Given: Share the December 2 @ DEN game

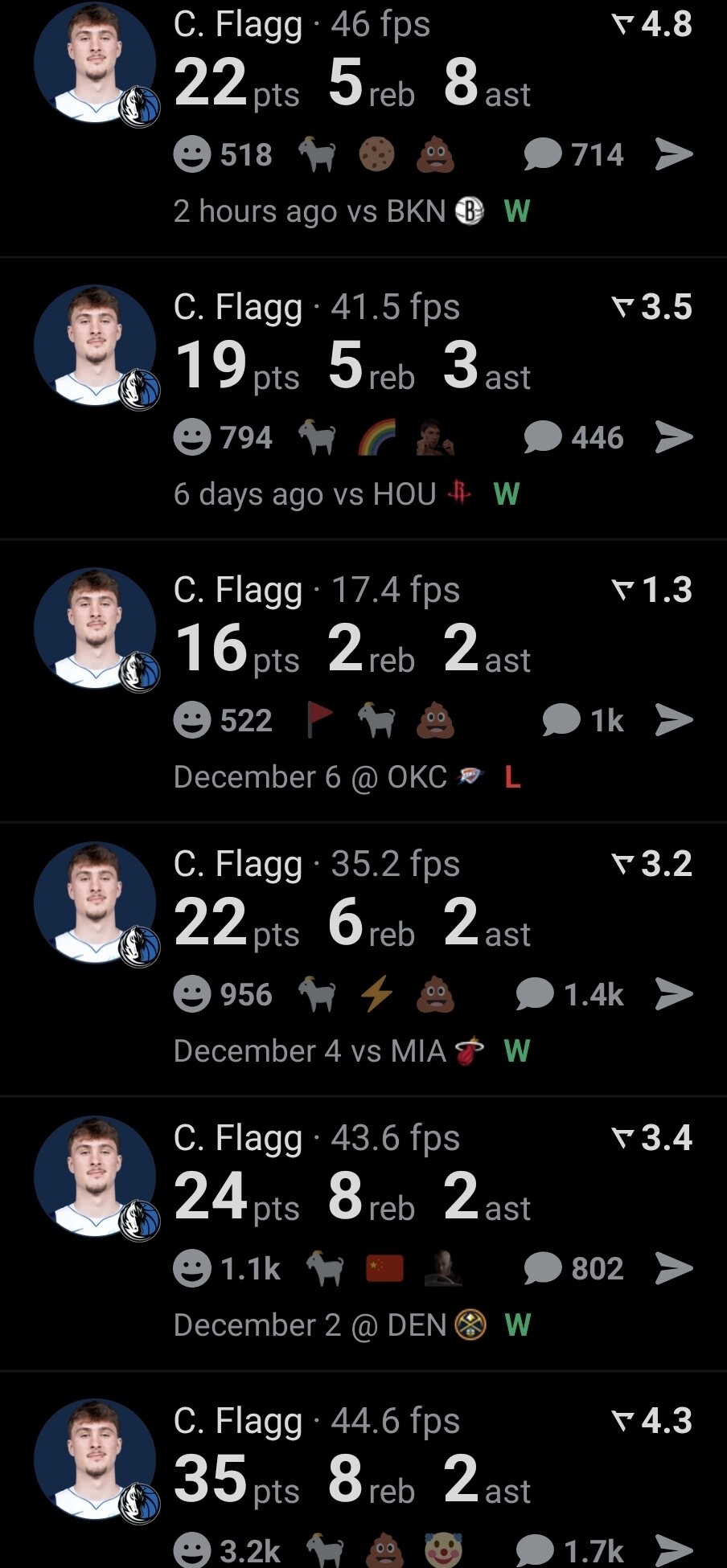Looking at the screenshot, I should [674, 1268].
